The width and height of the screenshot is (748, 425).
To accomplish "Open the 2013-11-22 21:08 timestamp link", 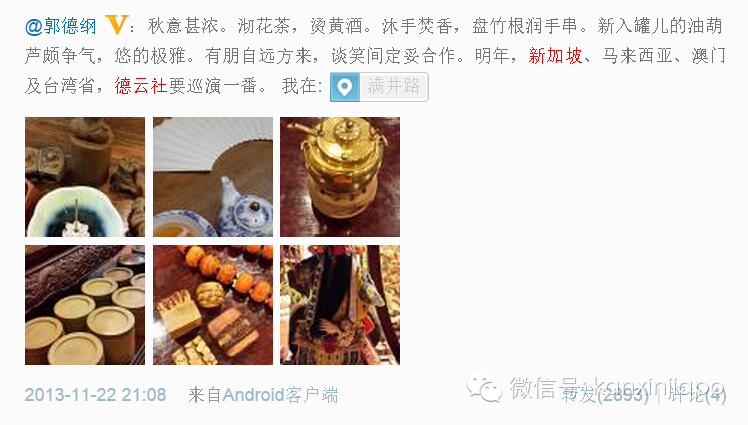I will (x=95, y=395).
